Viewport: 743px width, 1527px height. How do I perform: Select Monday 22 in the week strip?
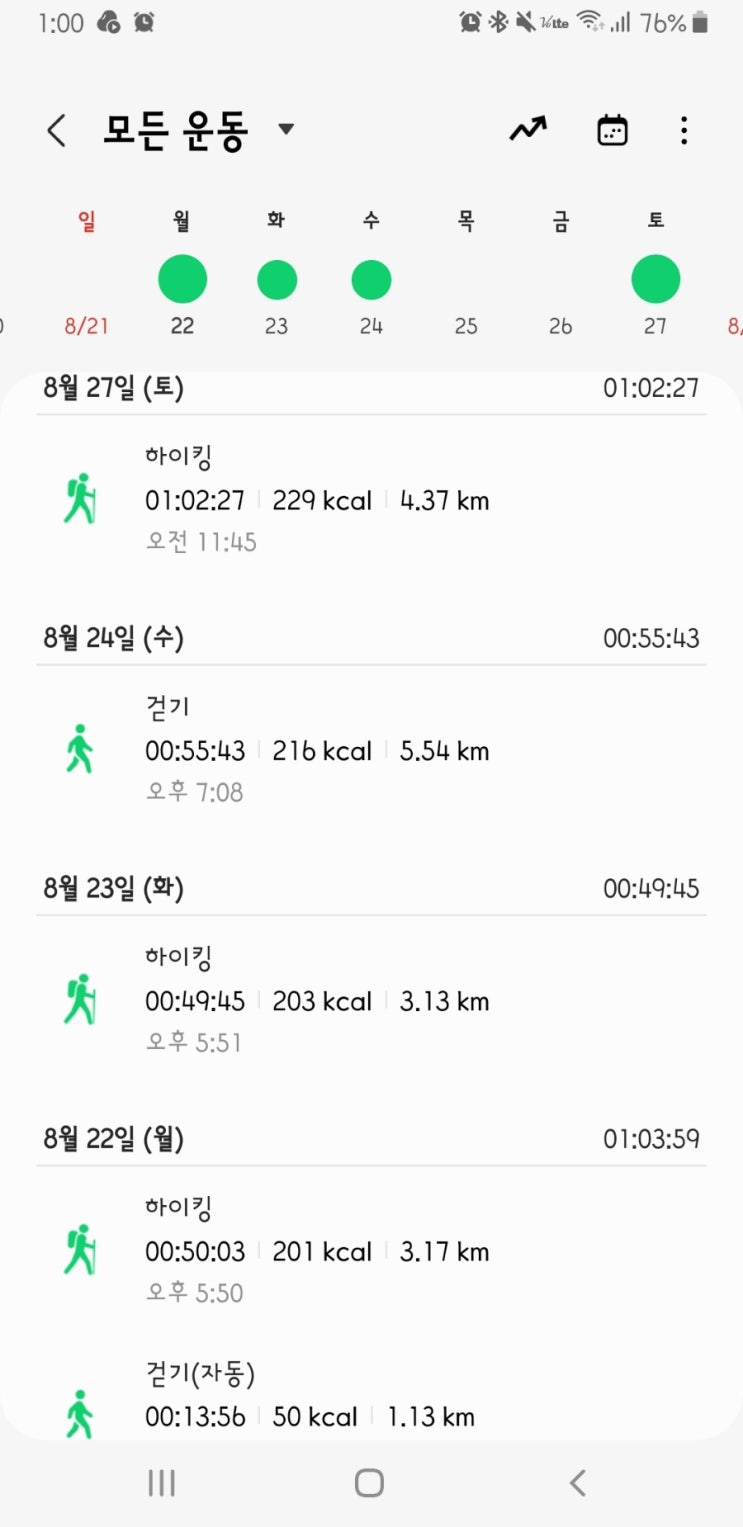point(182,280)
